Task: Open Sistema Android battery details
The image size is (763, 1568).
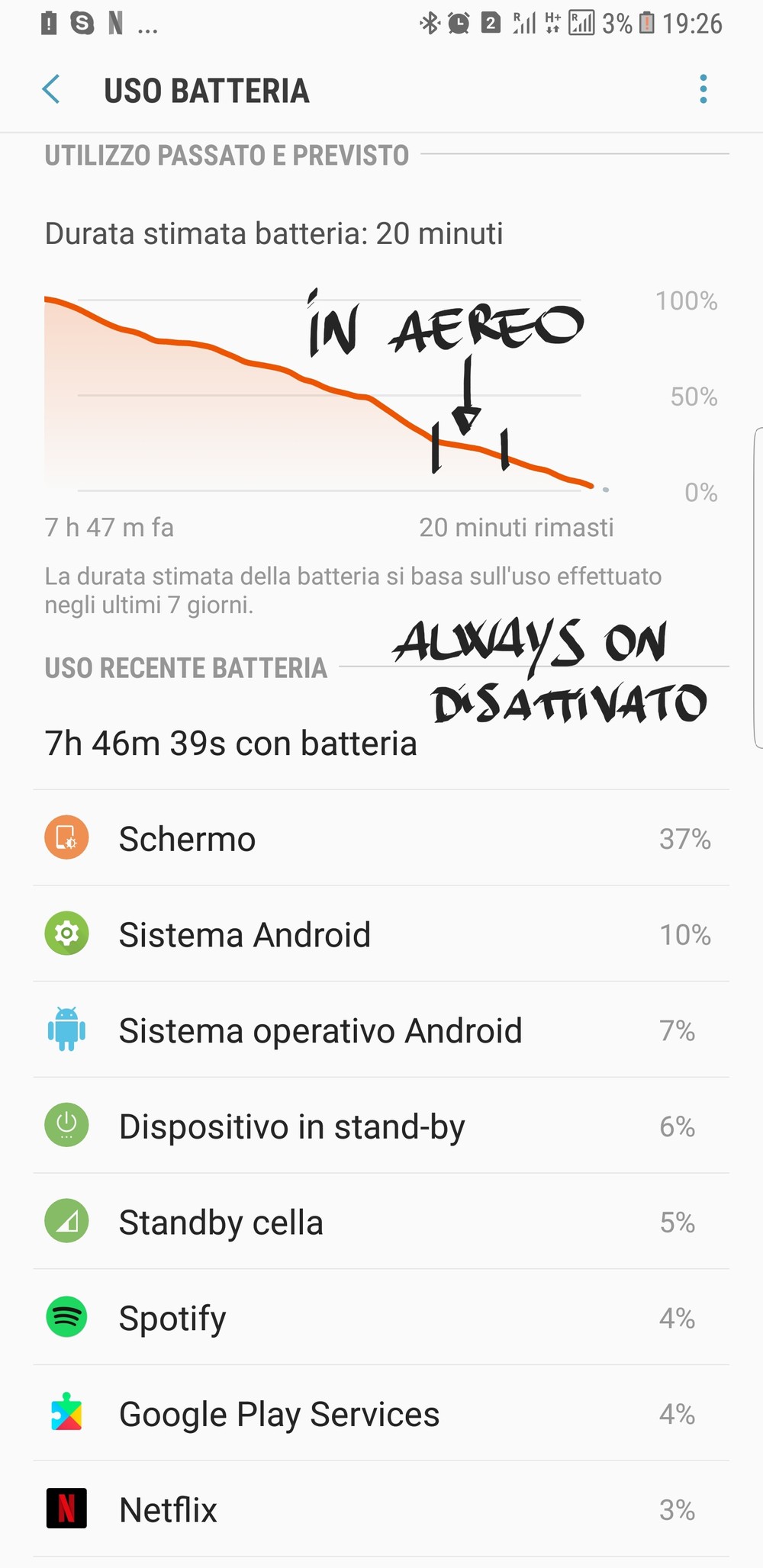Action: pyautogui.click(x=380, y=934)
